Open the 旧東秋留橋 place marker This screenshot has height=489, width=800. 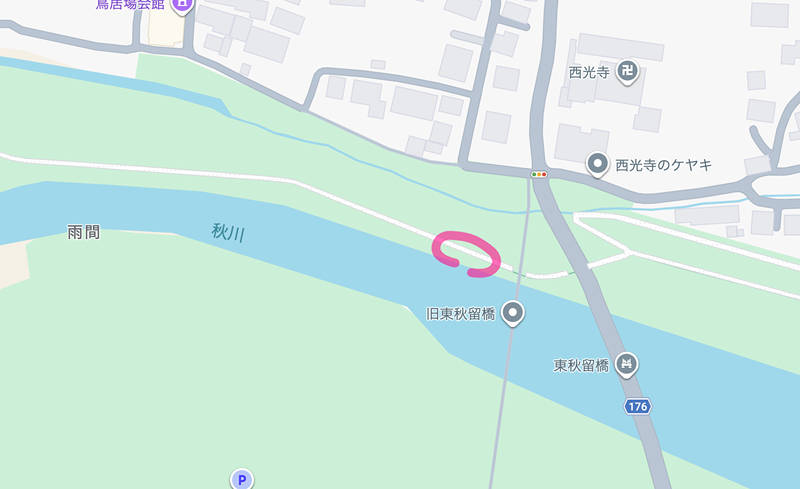tap(514, 314)
